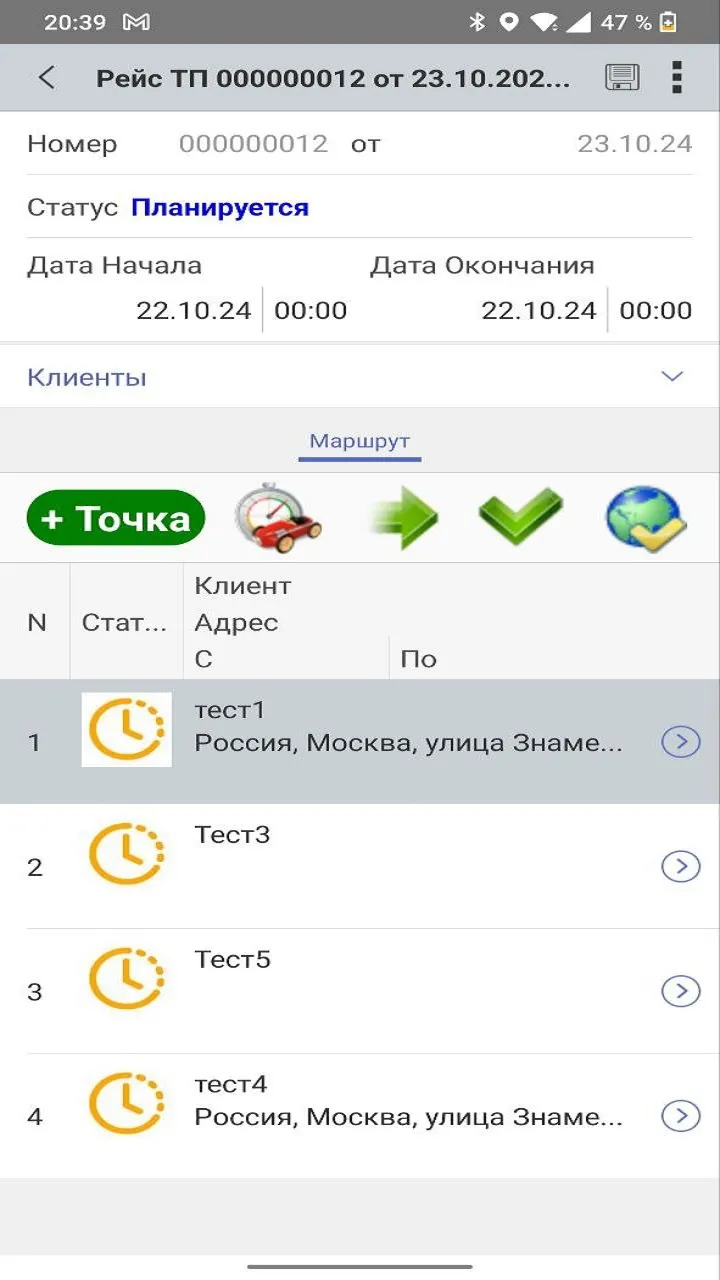Tap the green checkmark icon
This screenshot has width=720, height=1280.
(x=520, y=517)
